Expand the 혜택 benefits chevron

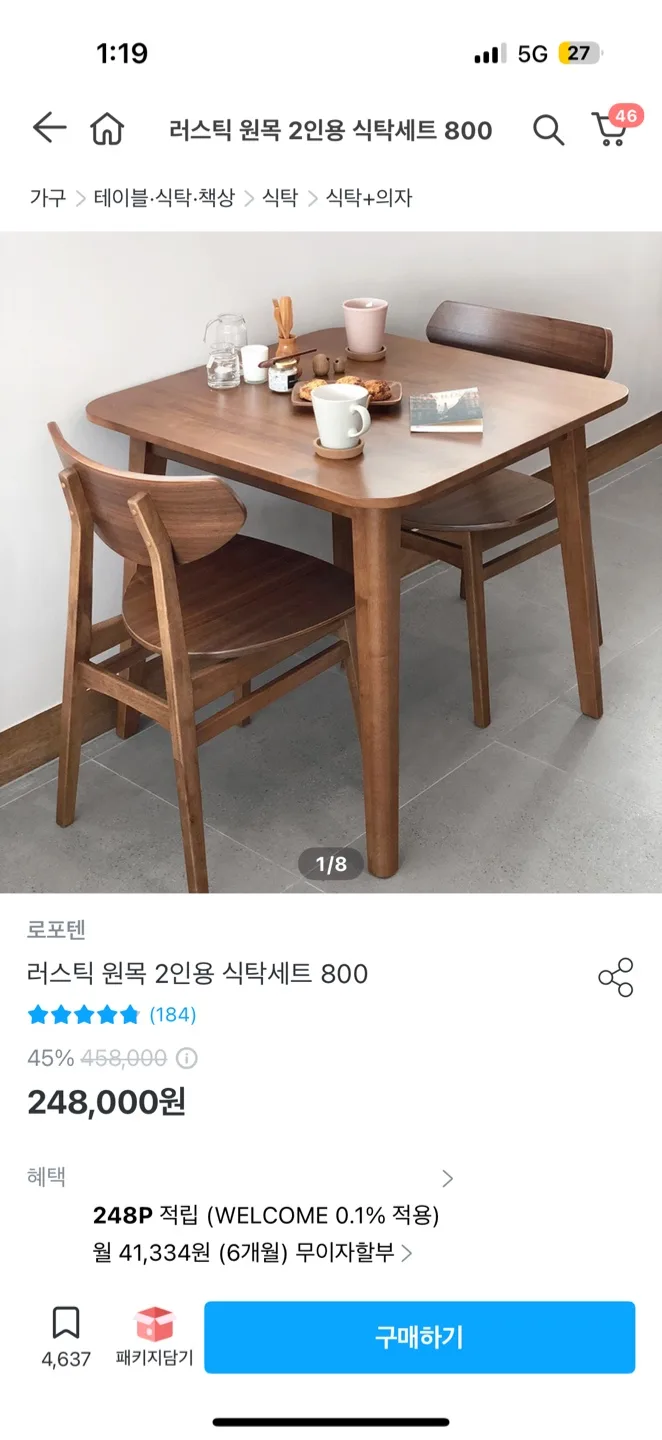pos(447,1178)
